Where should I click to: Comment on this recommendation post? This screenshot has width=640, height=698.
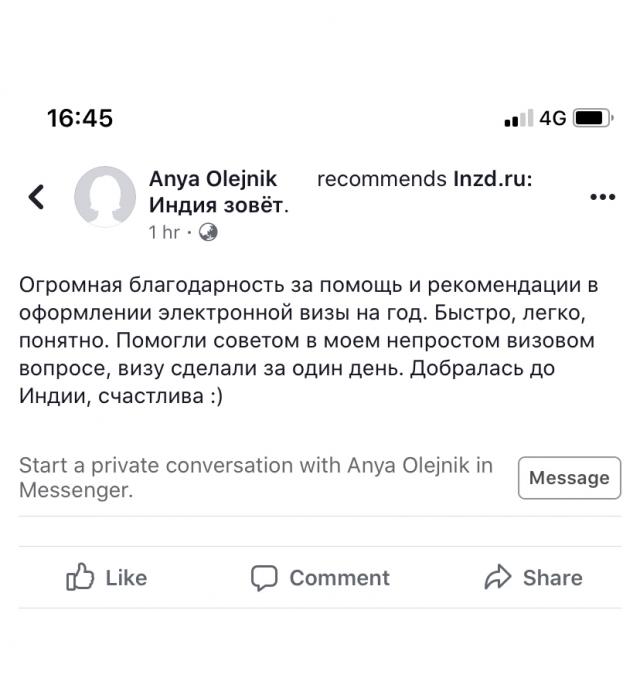pyautogui.click(x=320, y=578)
